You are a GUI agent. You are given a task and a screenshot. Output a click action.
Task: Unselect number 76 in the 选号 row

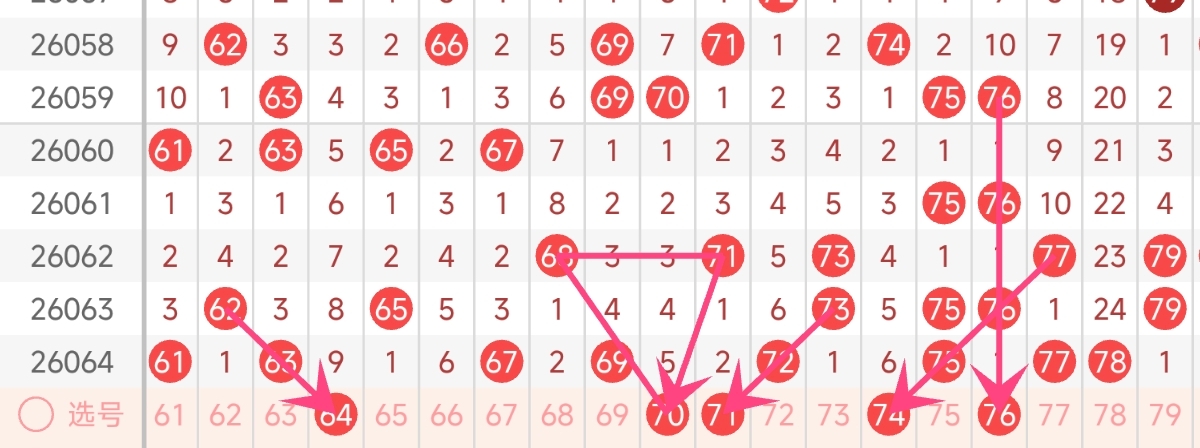(999, 414)
